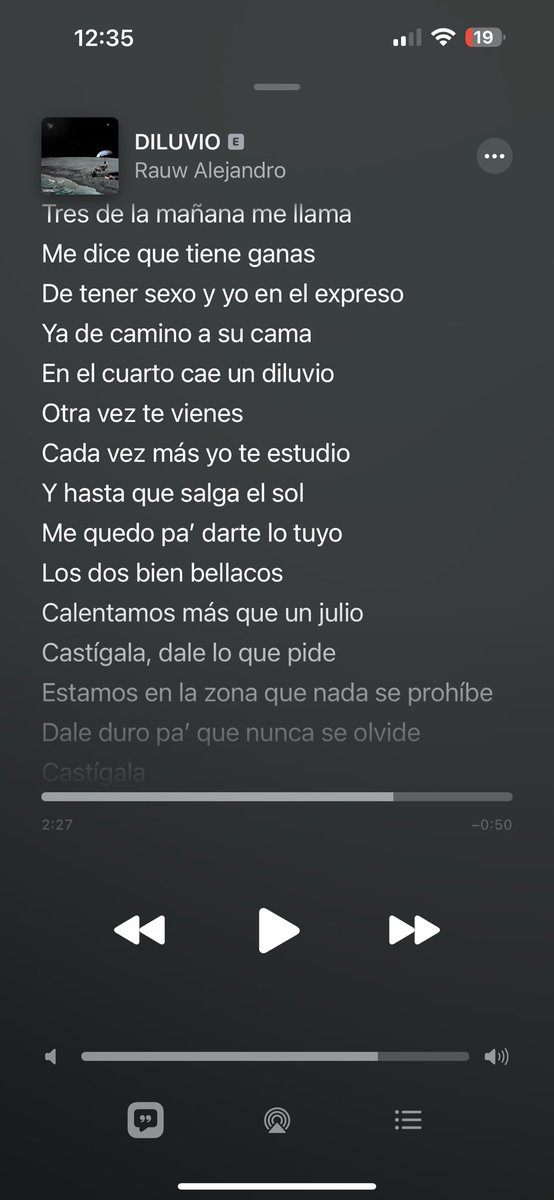
Task: Jump to lyric line "Castígala, dale lo que pide"
Action: [x=189, y=653]
